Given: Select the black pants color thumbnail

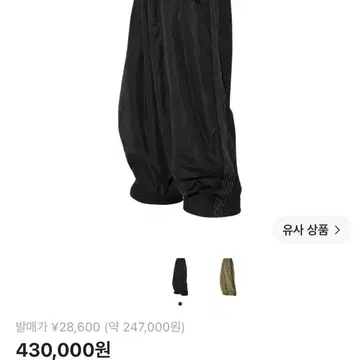Looking at the screenshot, I should tap(180, 277).
